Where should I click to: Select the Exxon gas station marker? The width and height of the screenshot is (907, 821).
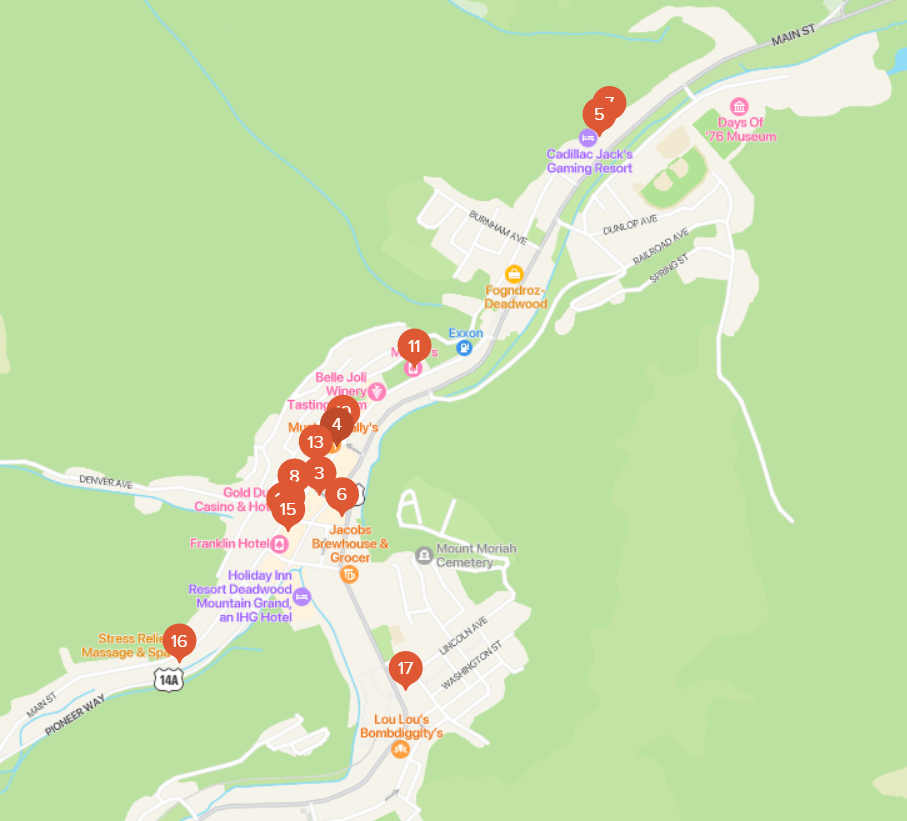pos(464,348)
